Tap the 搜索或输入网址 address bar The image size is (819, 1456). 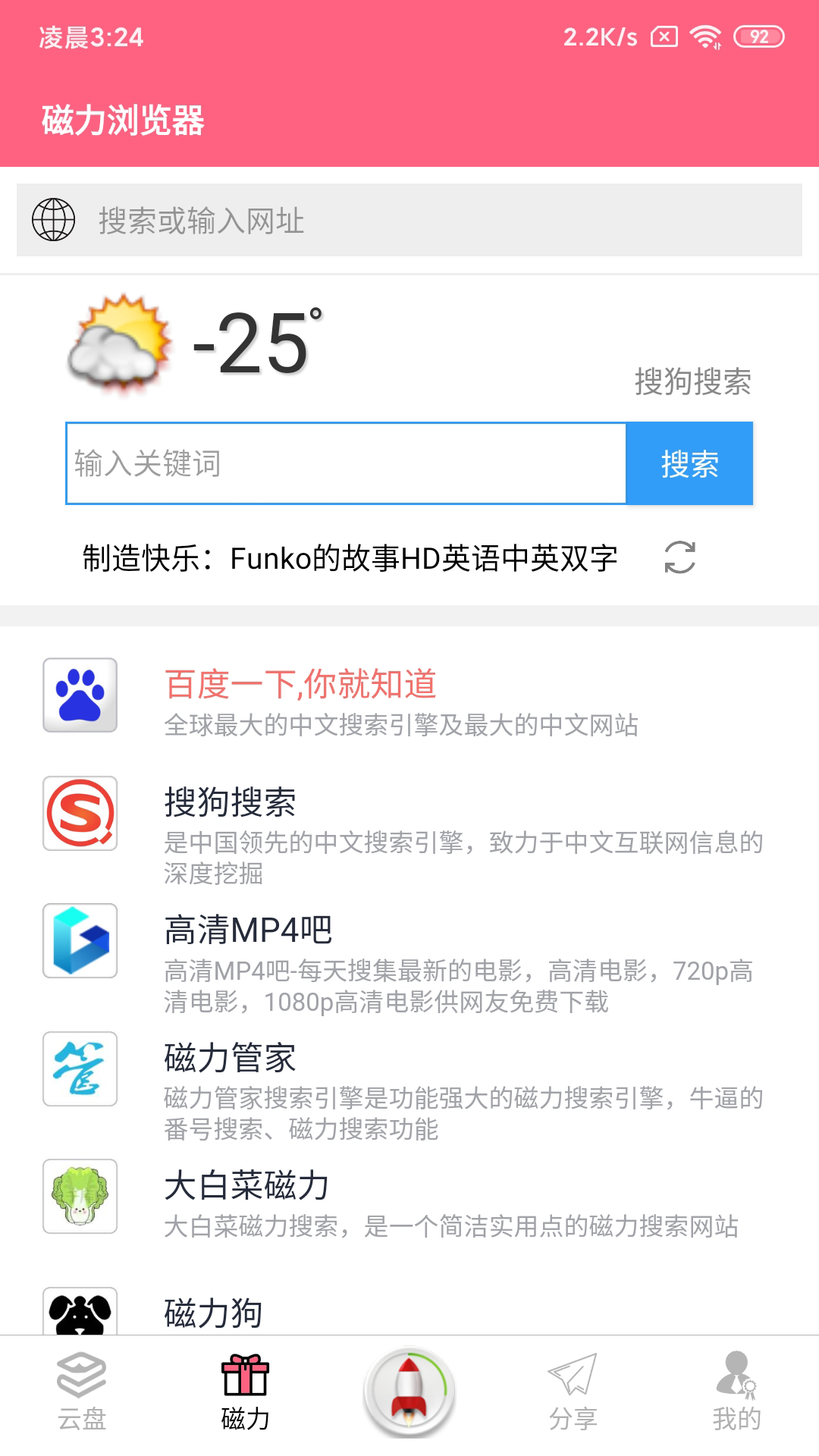click(409, 221)
